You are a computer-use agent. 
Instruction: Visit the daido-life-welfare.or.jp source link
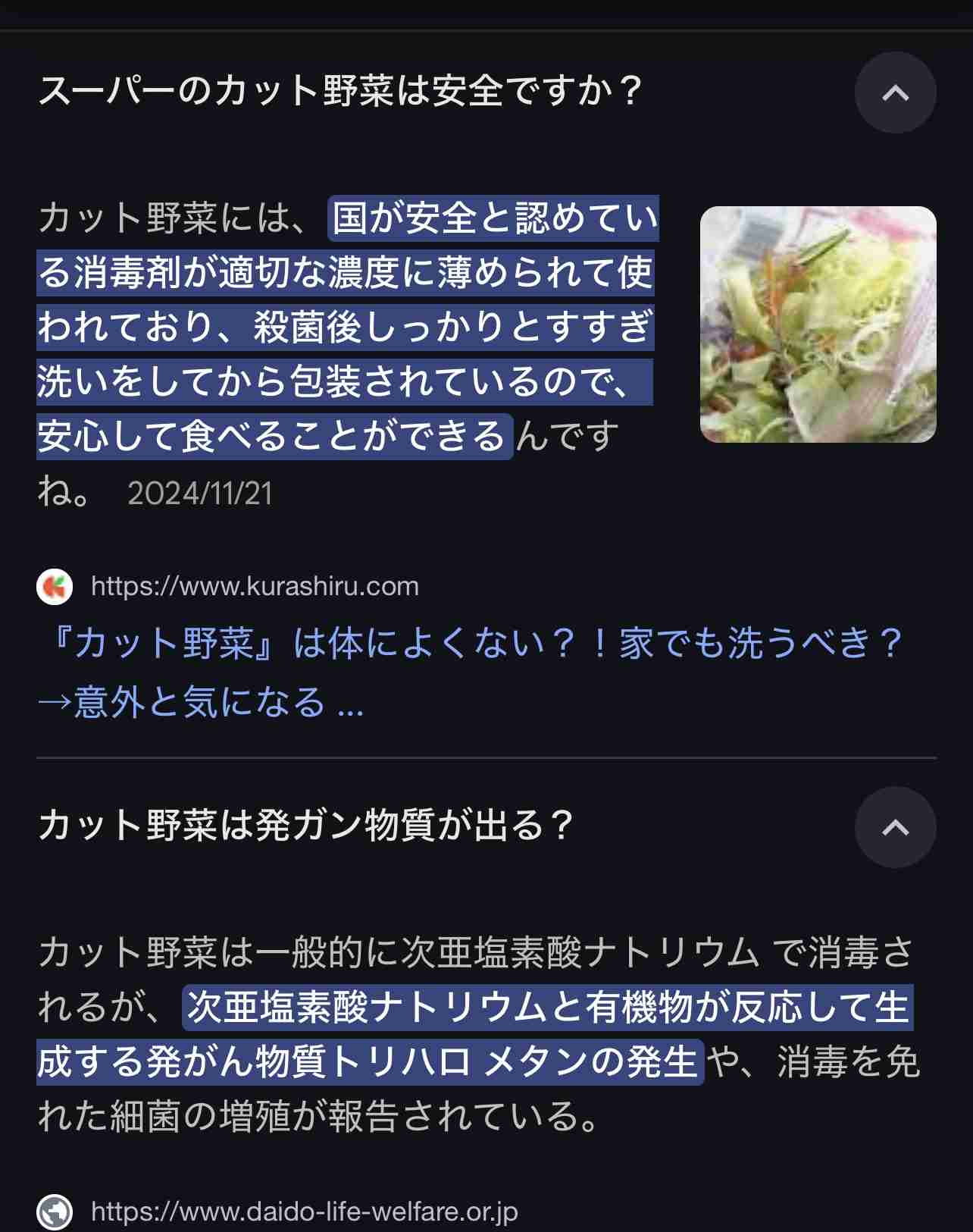pos(304,1212)
